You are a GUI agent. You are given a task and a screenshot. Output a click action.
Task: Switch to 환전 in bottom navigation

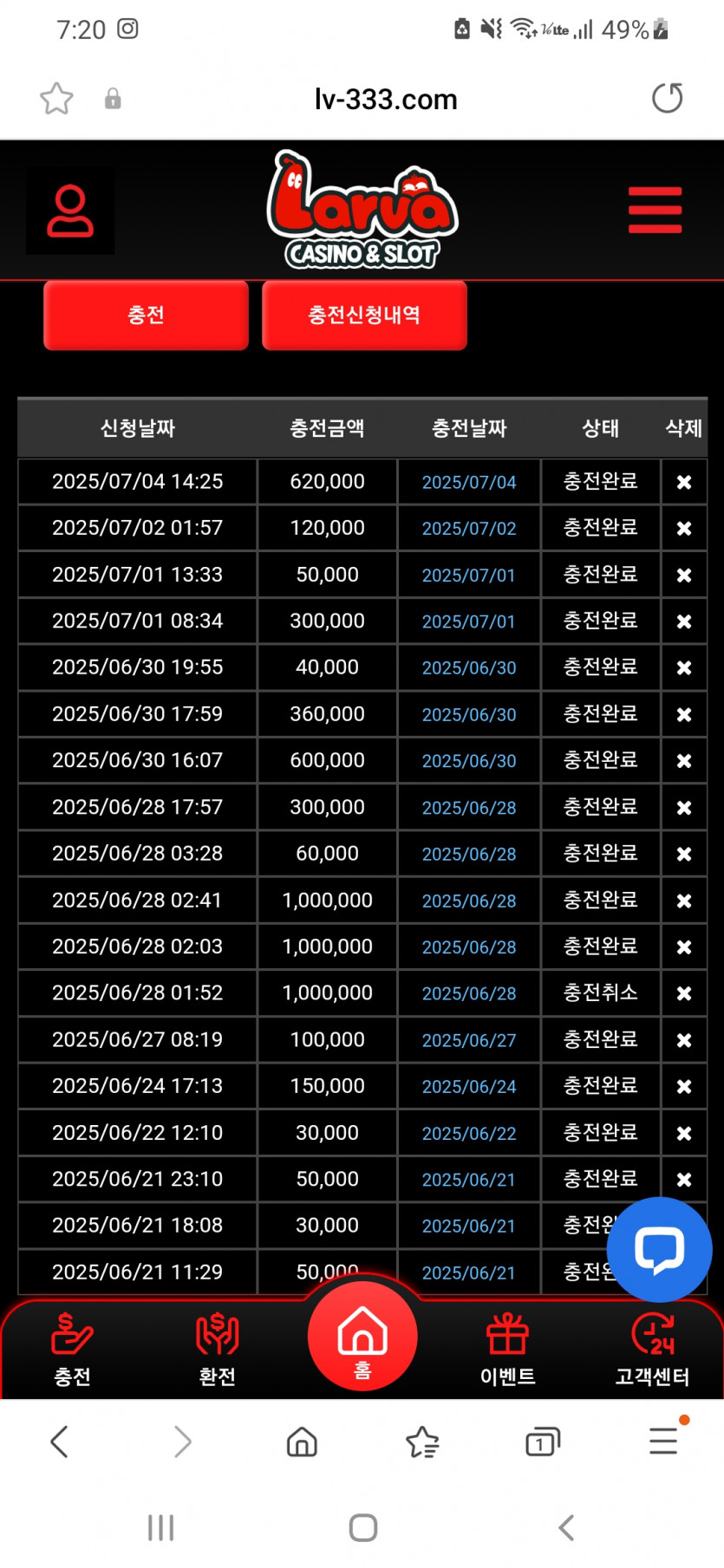[x=217, y=1350]
